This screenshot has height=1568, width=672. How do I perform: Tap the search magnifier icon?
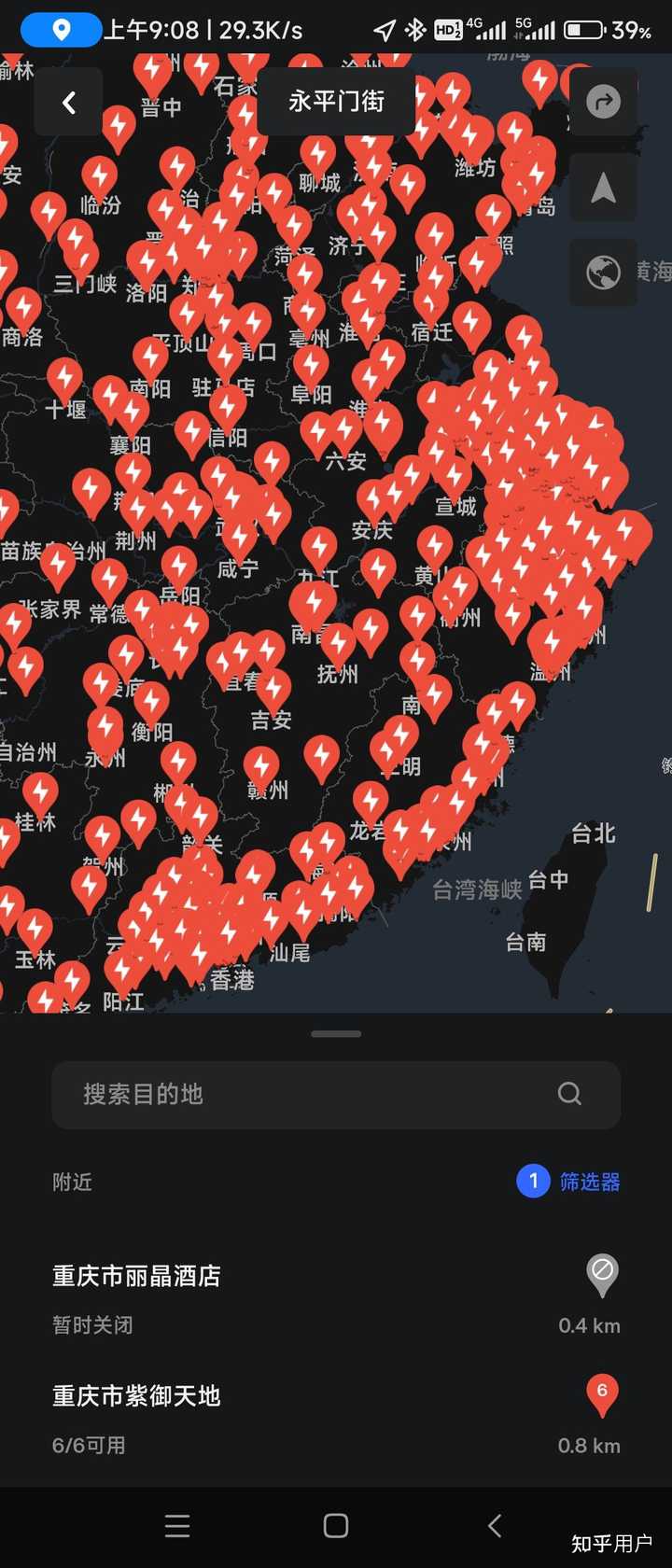569,1094
